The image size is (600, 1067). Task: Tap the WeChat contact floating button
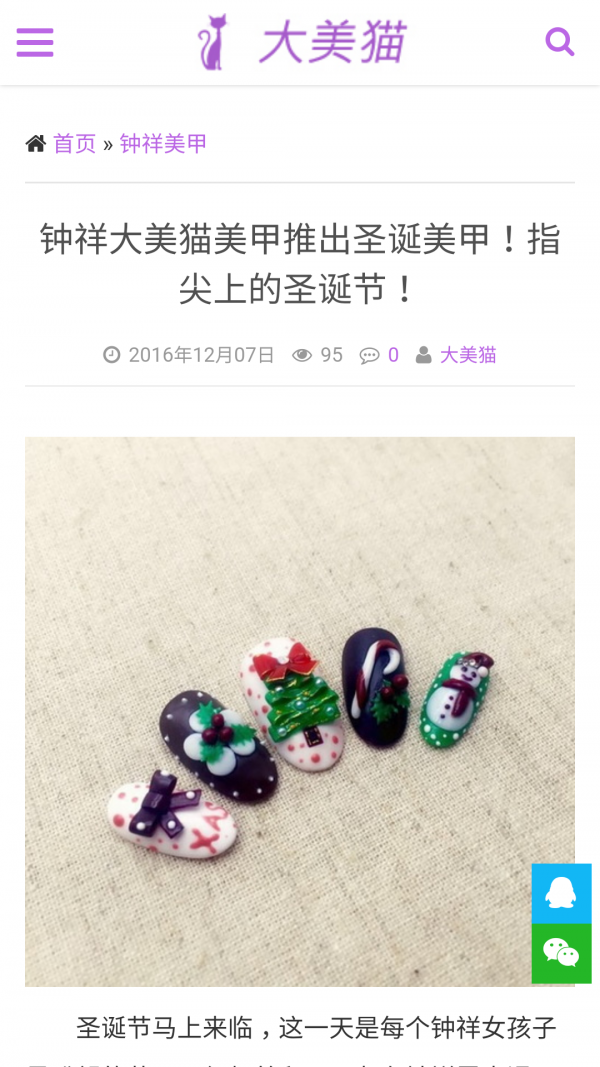pos(561,953)
